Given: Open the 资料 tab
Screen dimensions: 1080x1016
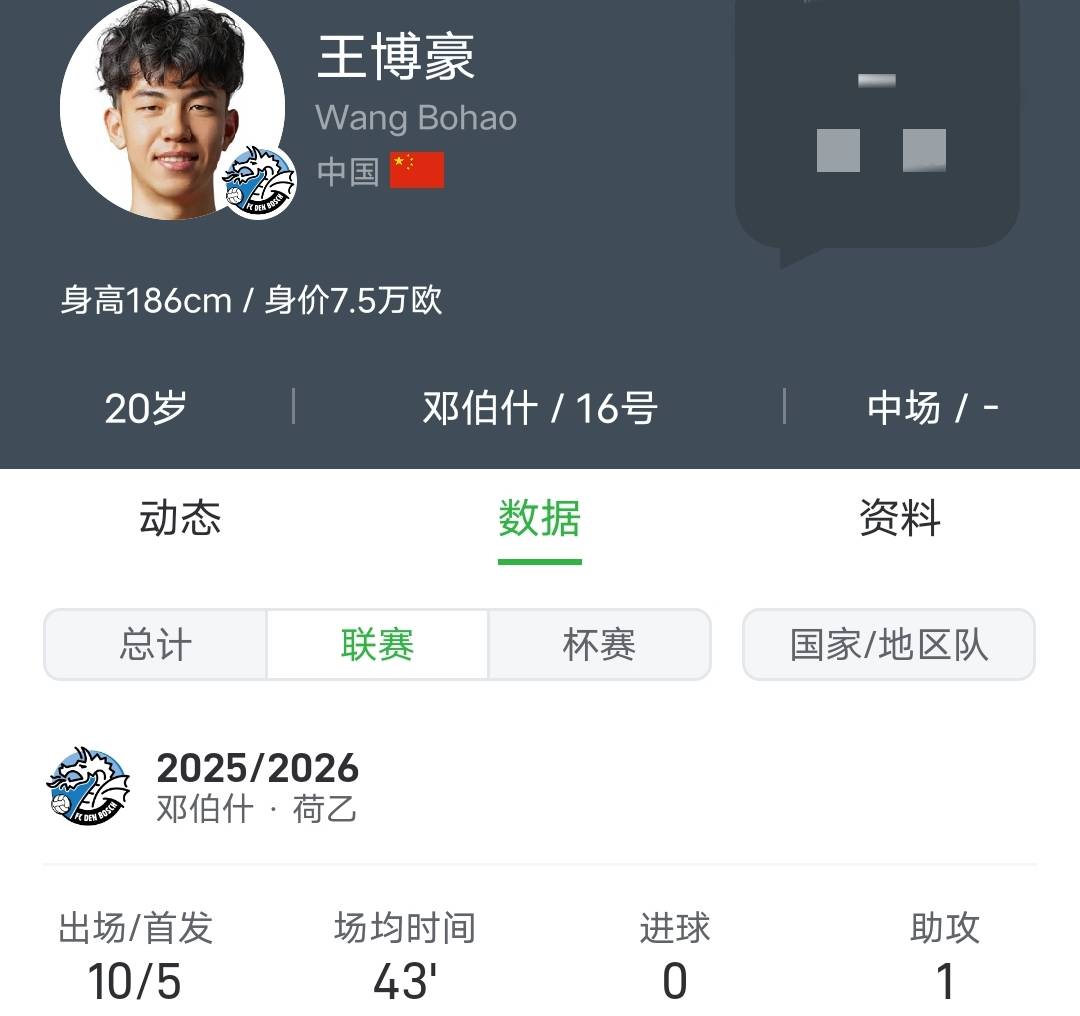Looking at the screenshot, I should [x=899, y=519].
